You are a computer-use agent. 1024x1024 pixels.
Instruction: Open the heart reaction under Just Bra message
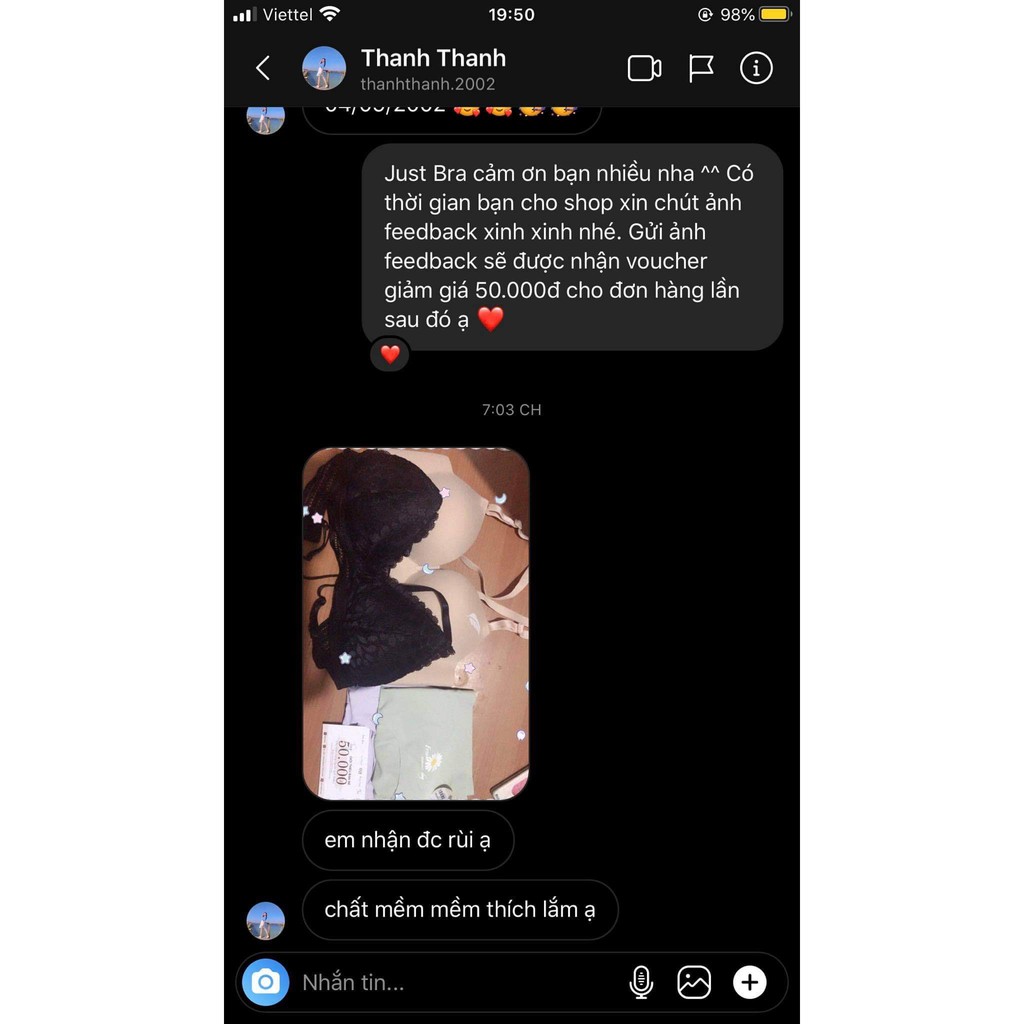click(390, 354)
